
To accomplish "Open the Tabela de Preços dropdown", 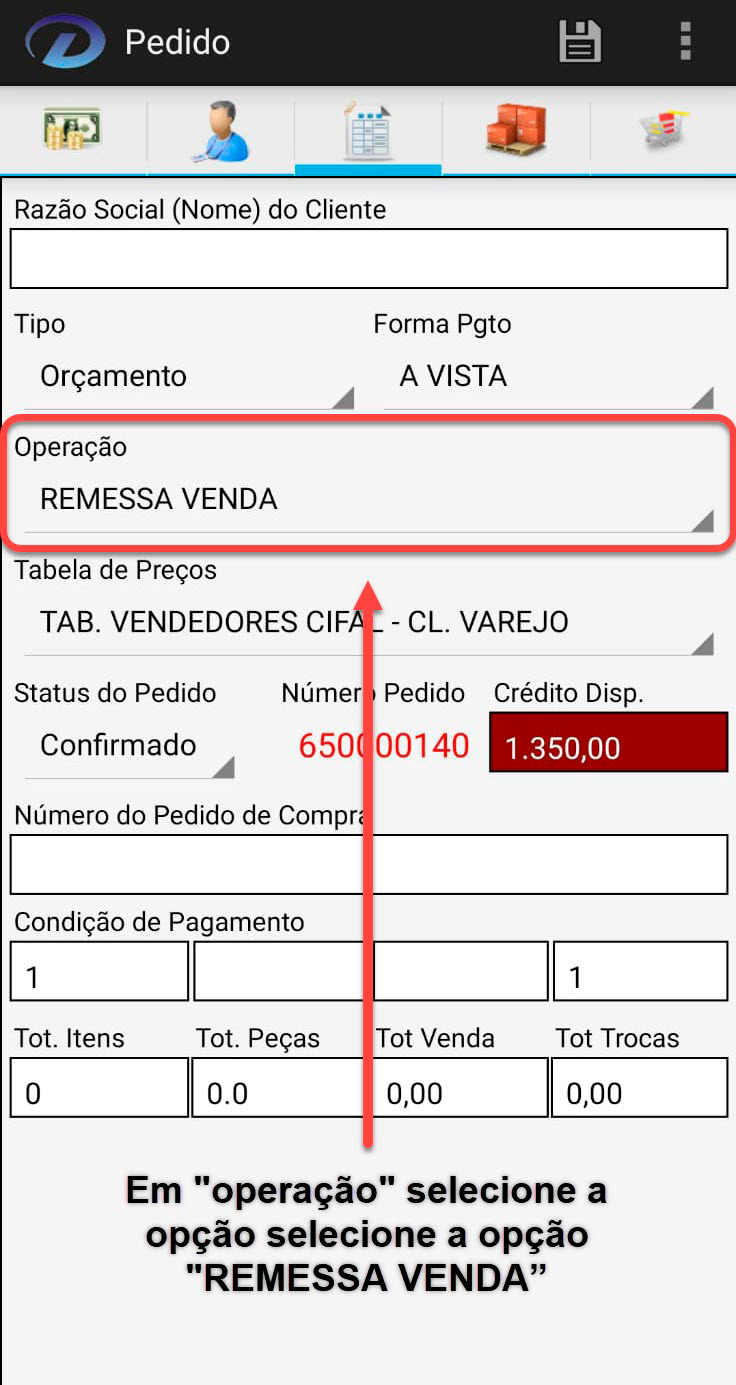I will 368,623.
